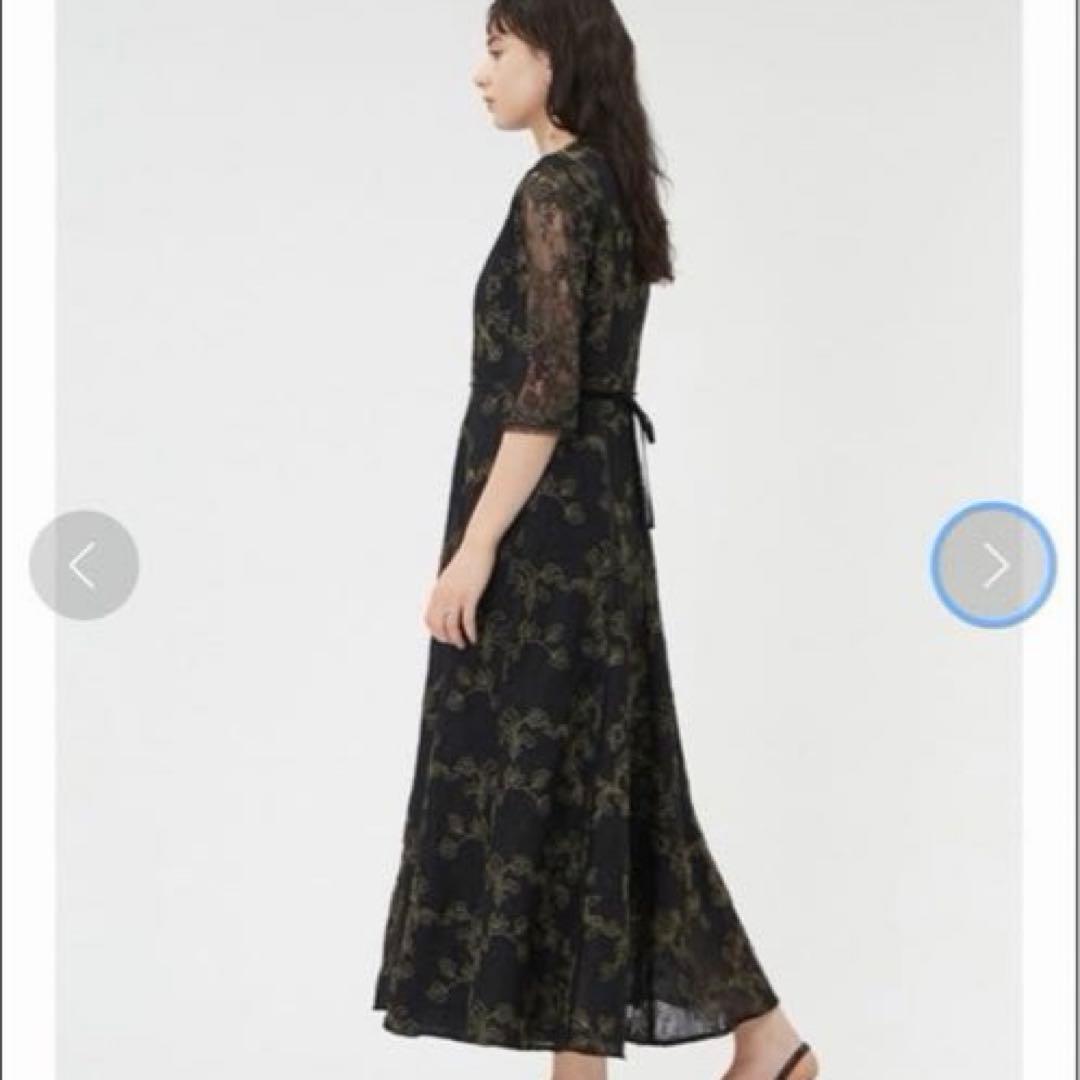Go back to the previous dress photo
The width and height of the screenshot is (1080, 1080).
pyautogui.click(x=84, y=565)
